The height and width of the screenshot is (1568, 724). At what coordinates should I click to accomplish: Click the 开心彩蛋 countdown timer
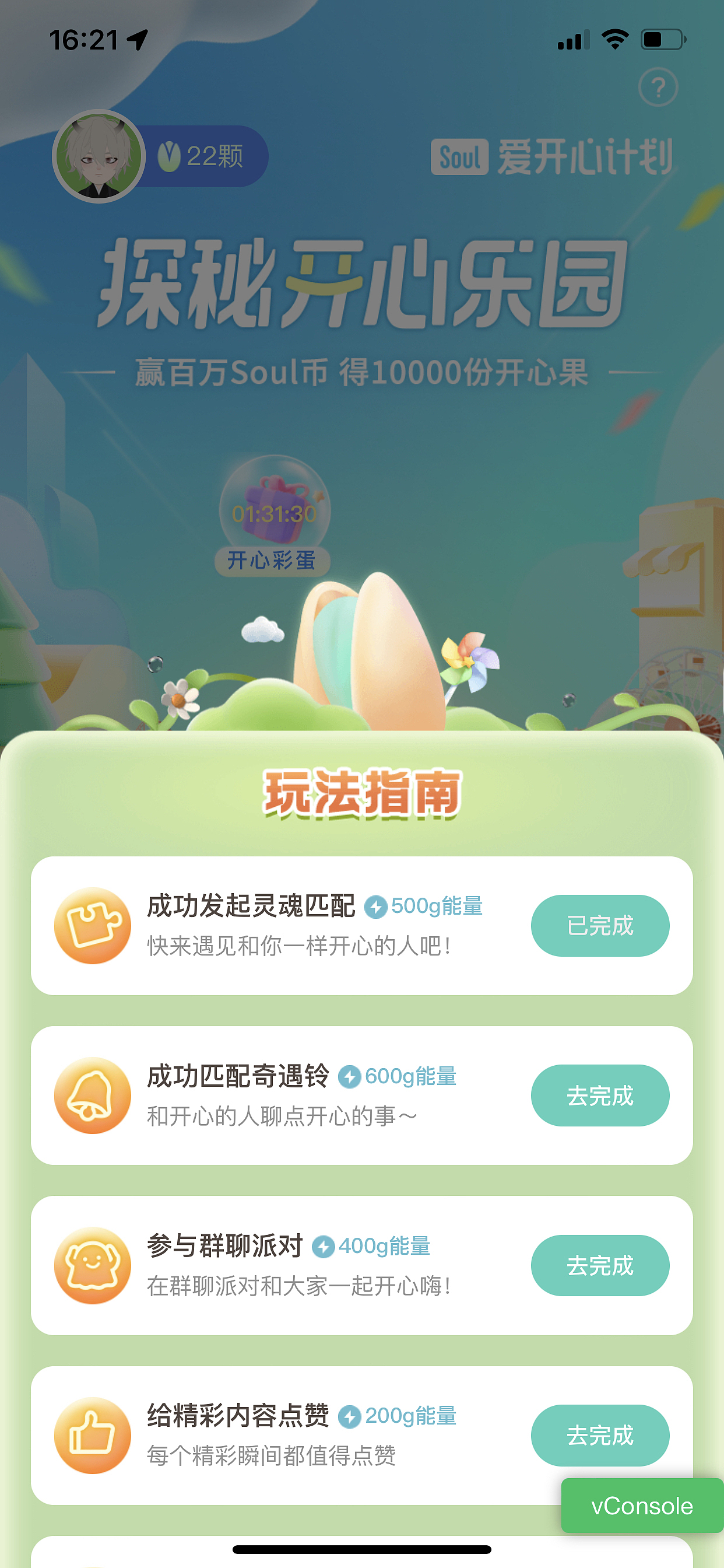point(275,513)
